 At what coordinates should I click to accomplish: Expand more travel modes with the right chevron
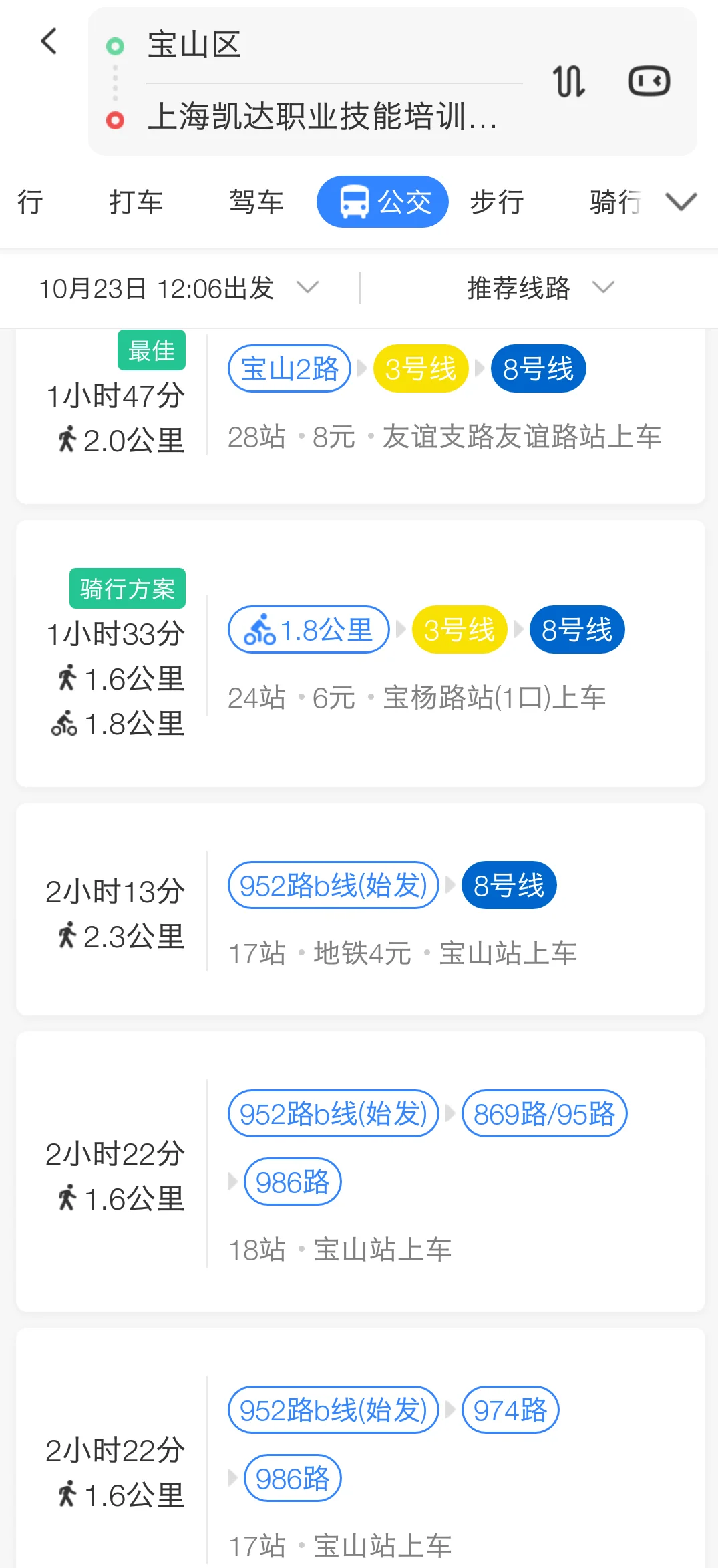pyautogui.click(x=681, y=201)
